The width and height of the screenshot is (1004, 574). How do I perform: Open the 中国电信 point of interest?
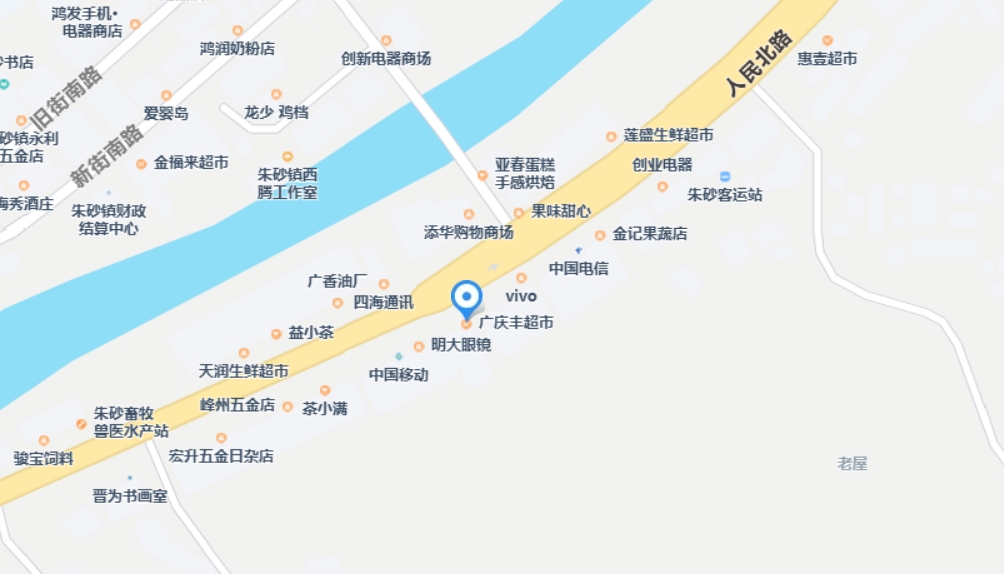point(578,250)
